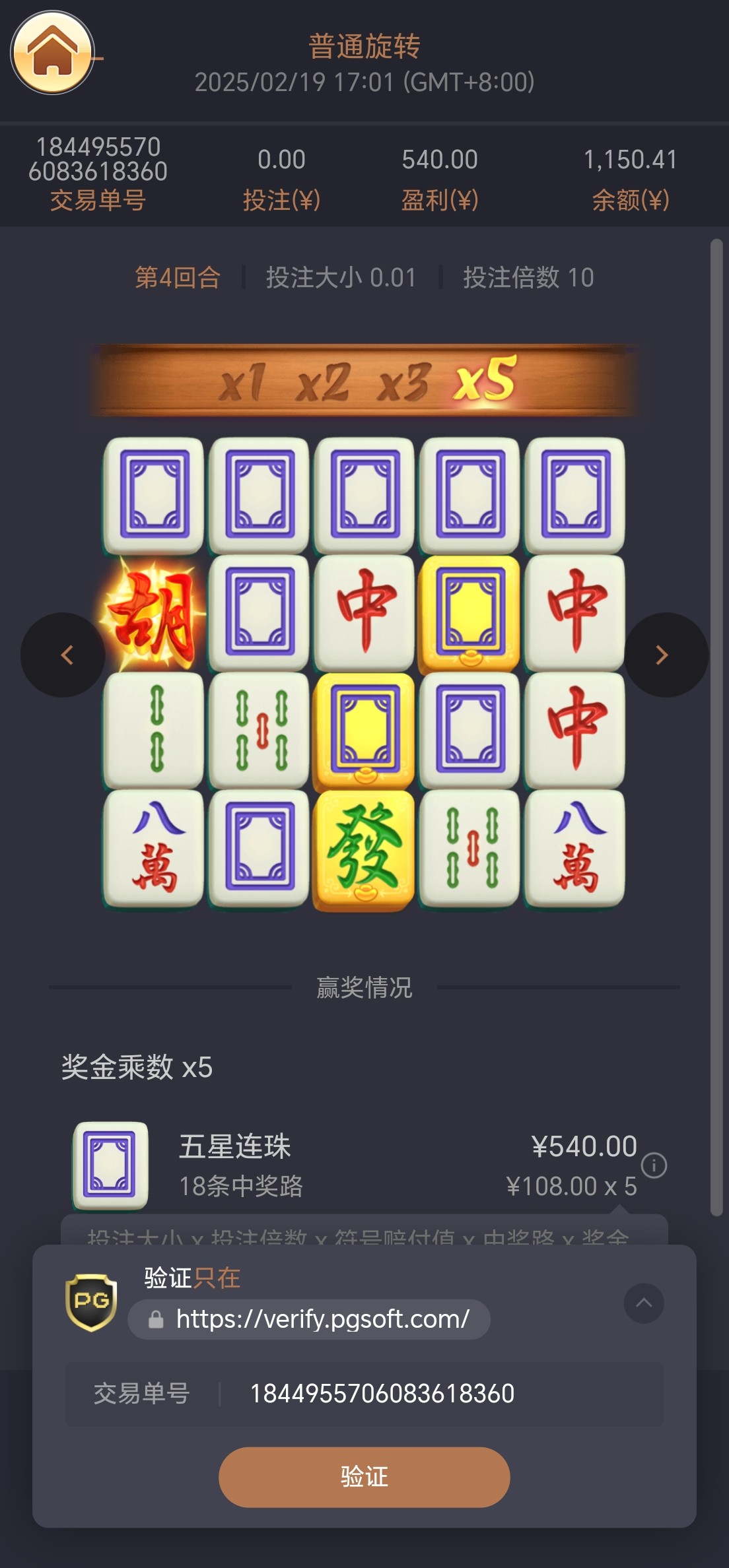729x1568 pixels.
Task: Select the 交易单号 transaction number field
Action: [382, 1394]
